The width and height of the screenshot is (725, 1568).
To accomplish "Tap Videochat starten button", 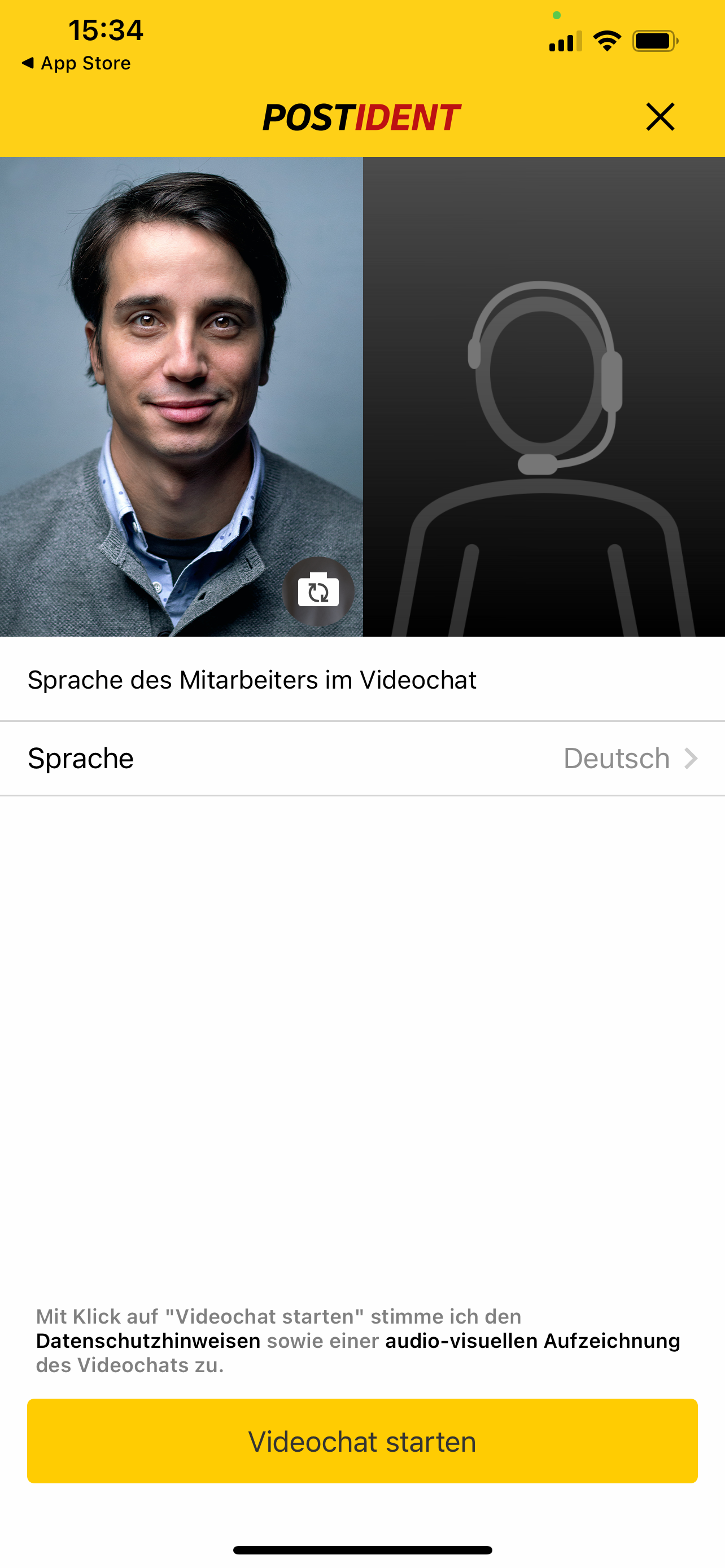I will pos(362,1442).
